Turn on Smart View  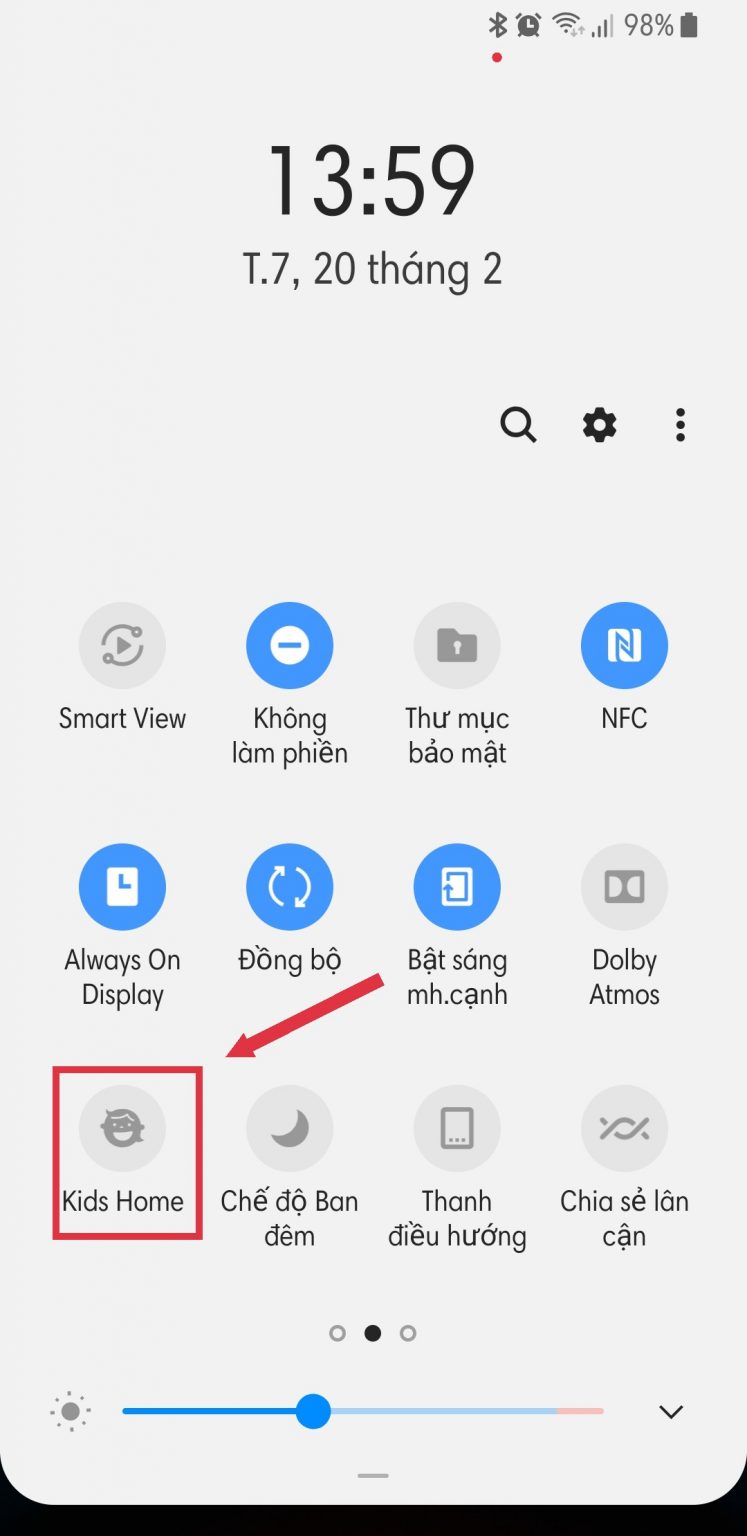coord(122,645)
